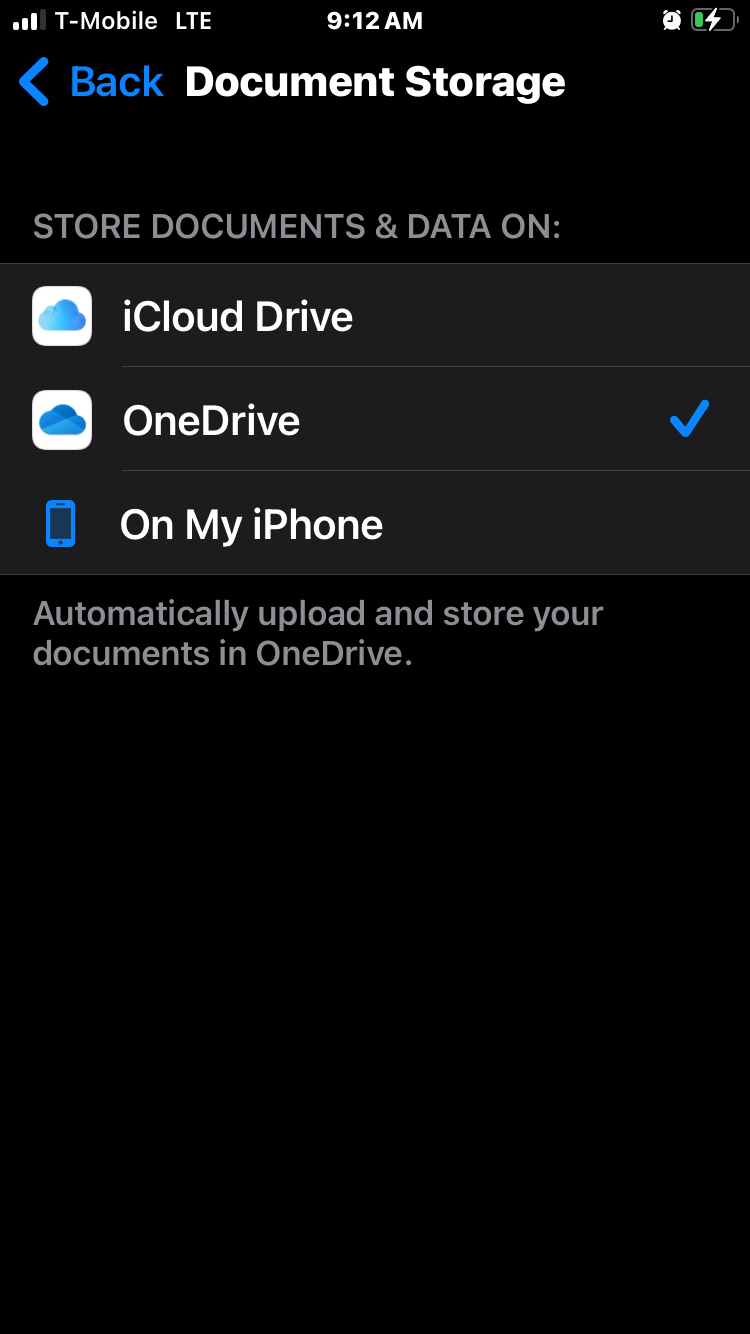Store documents On My iPhone
Image resolution: width=750 pixels, height=1334 pixels.
tap(375, 524)
